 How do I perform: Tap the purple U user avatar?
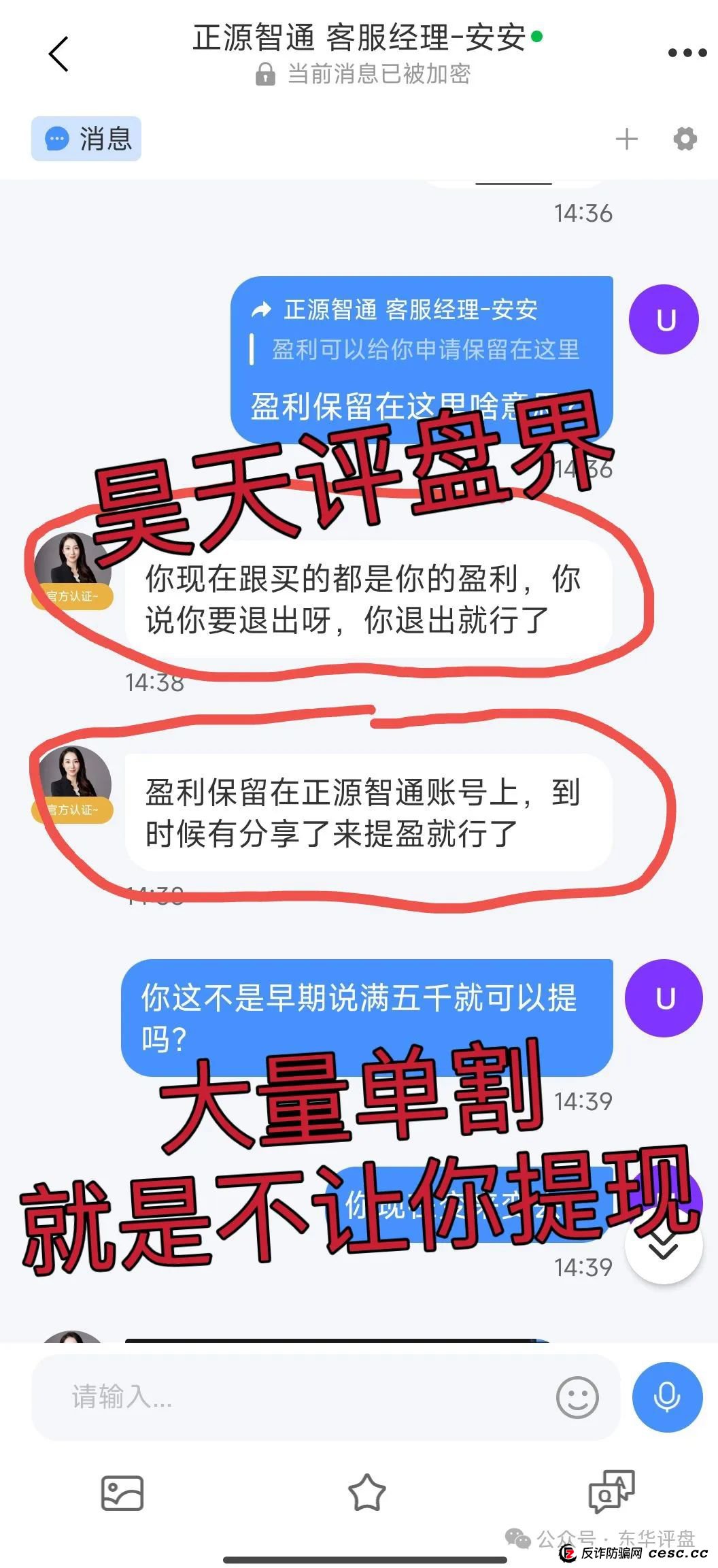click(664, 320)
